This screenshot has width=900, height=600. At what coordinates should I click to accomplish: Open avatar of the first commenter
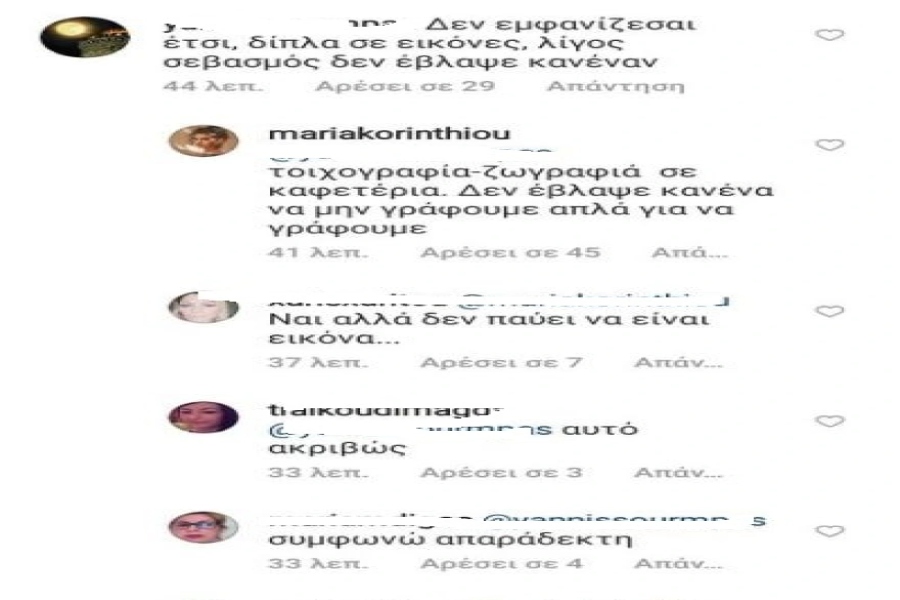click(x=85, y=37)
